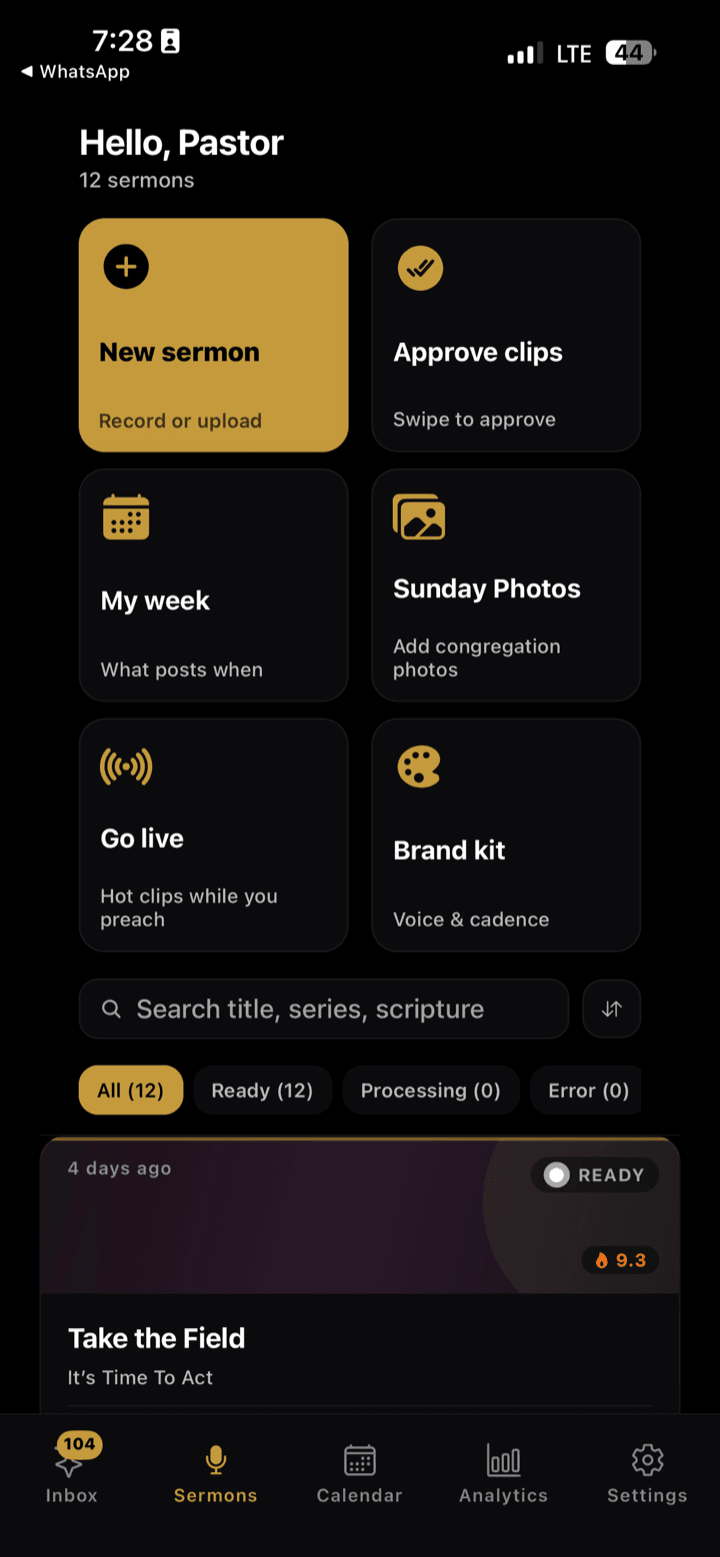Switch to the Inbox tab
The height and width of the screenshot is (1557, 720).
click(x=72, y=1471)
